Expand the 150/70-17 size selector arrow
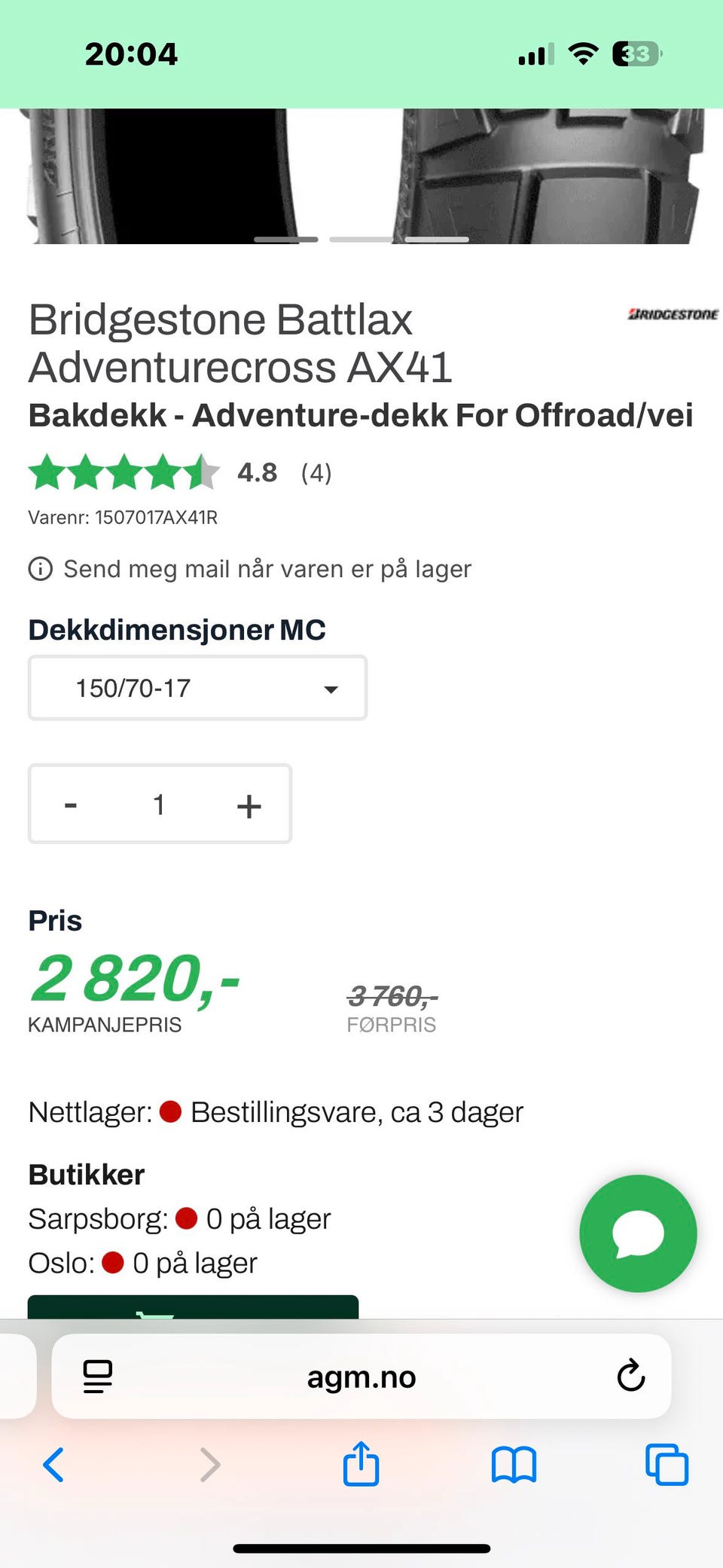Image resolution: width=723 pixels, height=1568 pixels. (330, 688)
